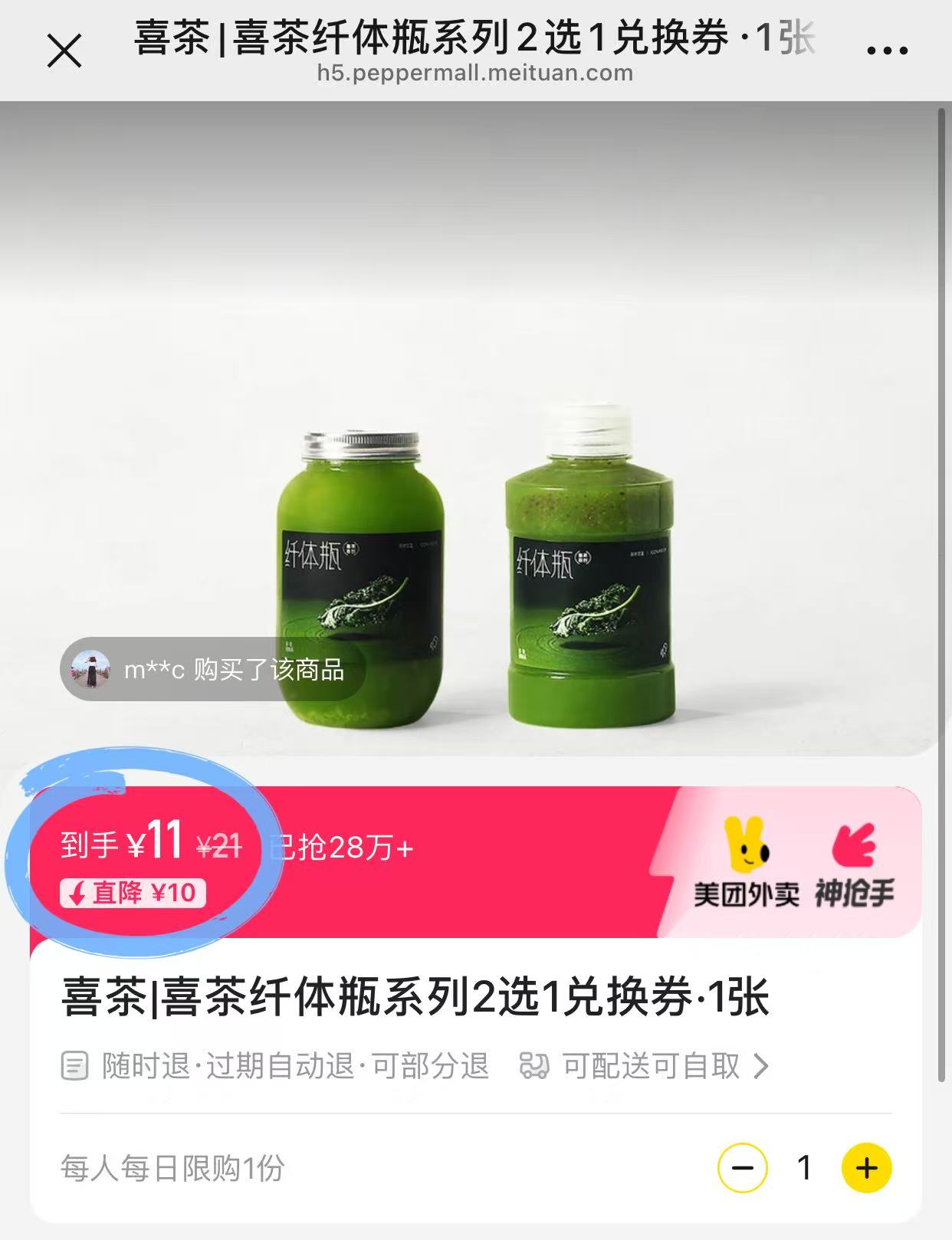Click the 已抢28万+ sales counter
The height and width of the screenshot is (1240, 952).
[337, 849]
